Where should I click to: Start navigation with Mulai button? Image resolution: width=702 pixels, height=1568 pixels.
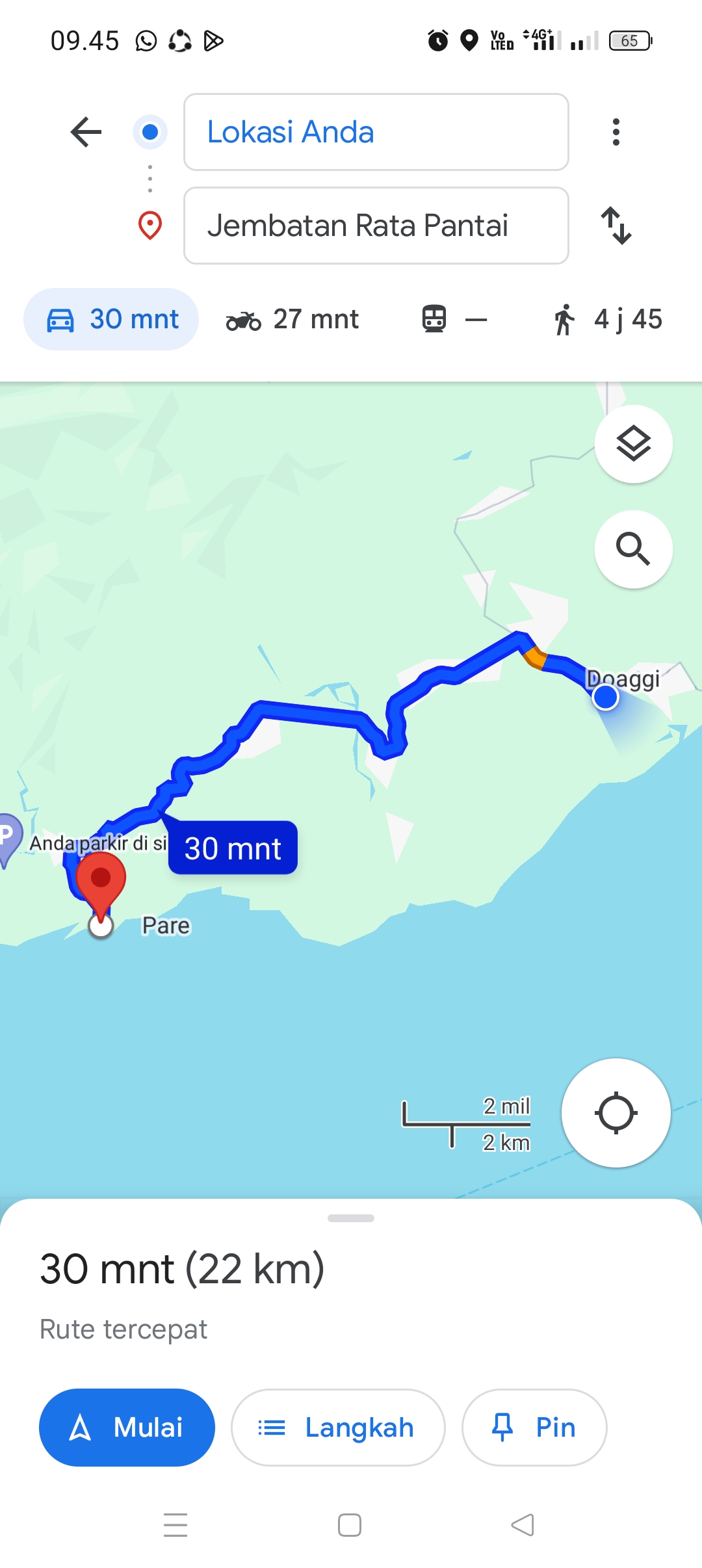(x=127, y=1428)
